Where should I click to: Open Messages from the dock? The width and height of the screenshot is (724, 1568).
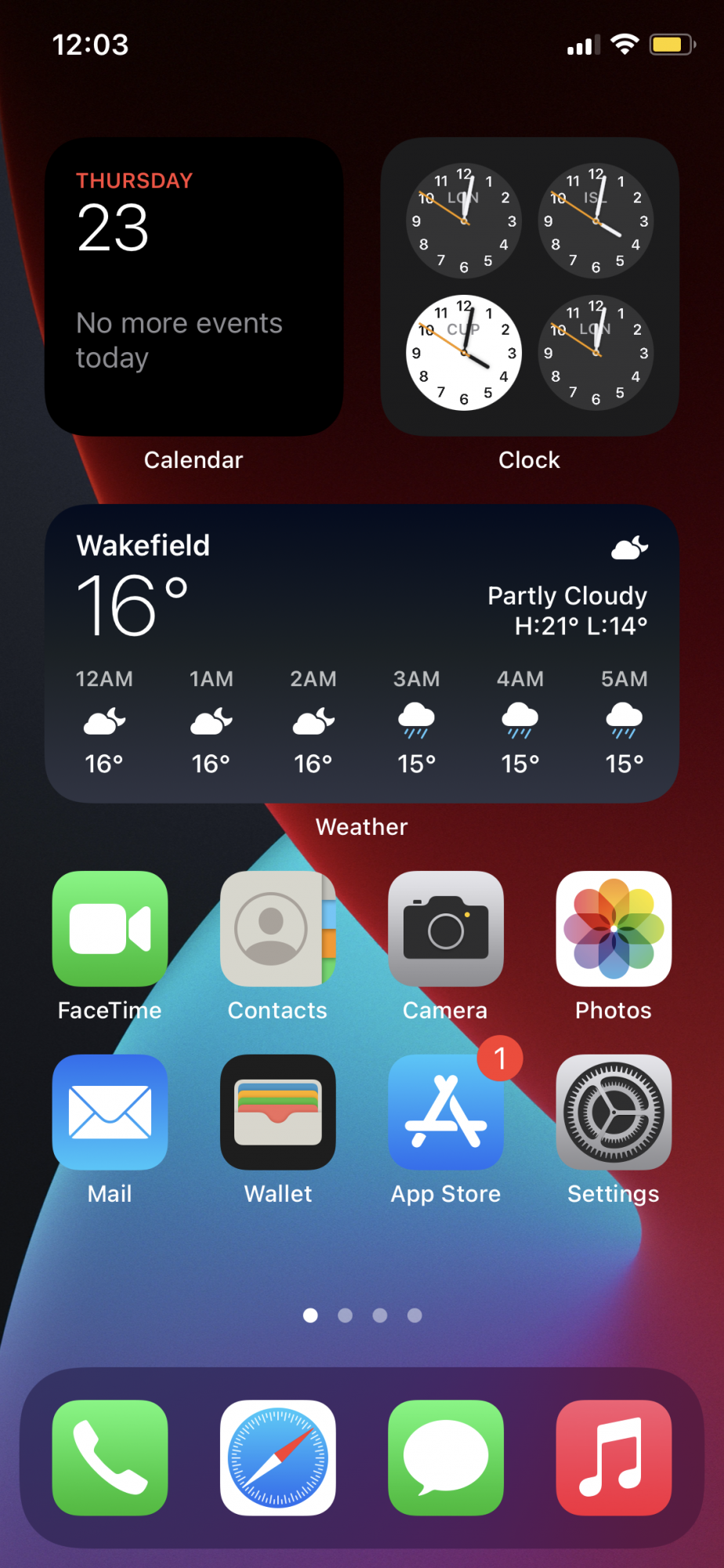446,1457
